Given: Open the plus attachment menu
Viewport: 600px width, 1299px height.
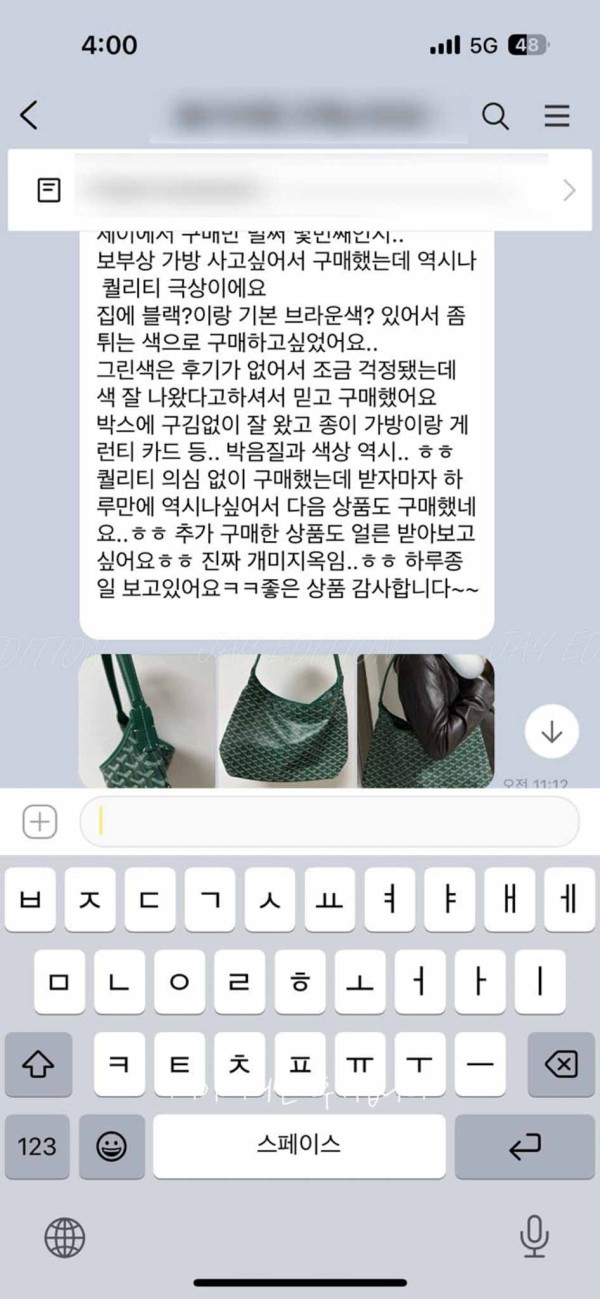Looking at the screenshot, I should coord(40,823).
